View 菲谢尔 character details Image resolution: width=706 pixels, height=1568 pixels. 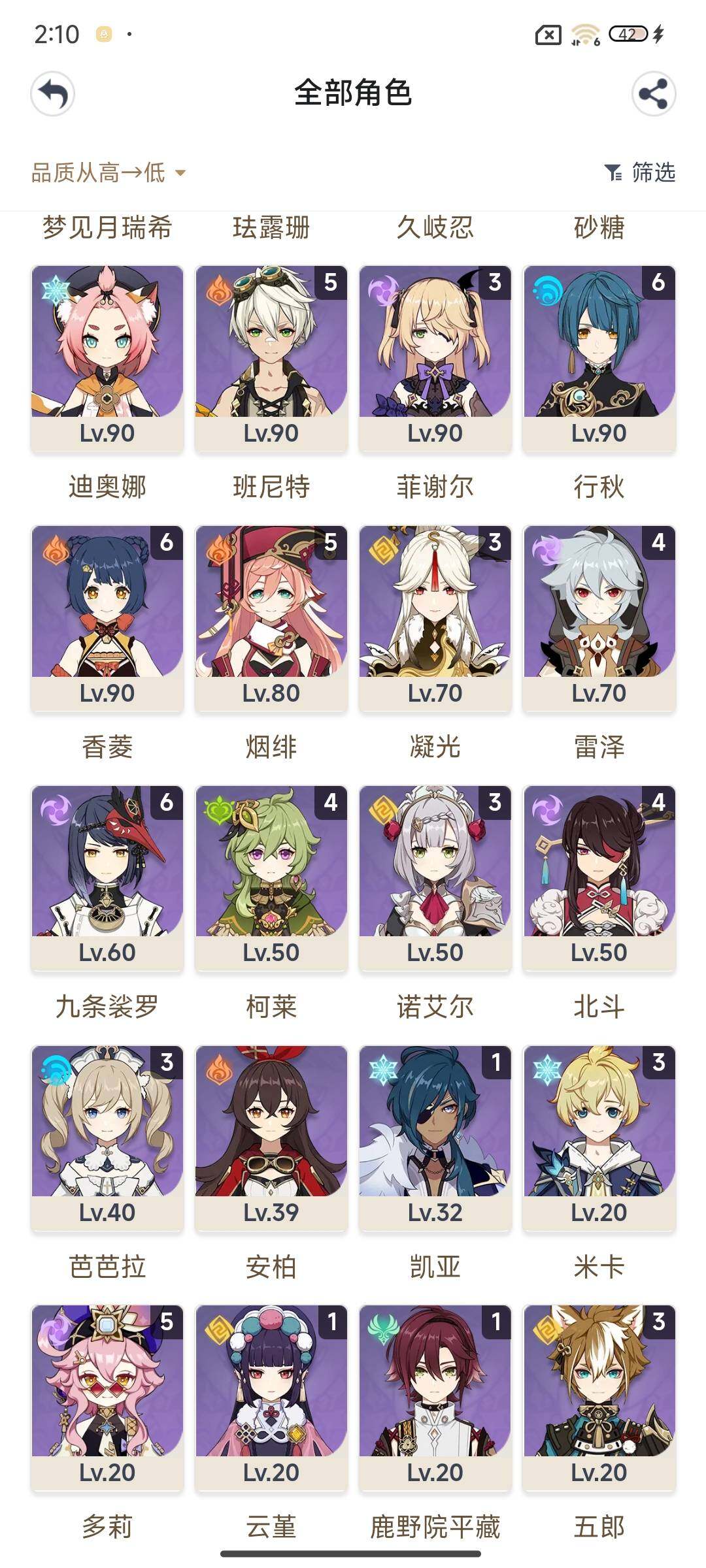[435, 358]
